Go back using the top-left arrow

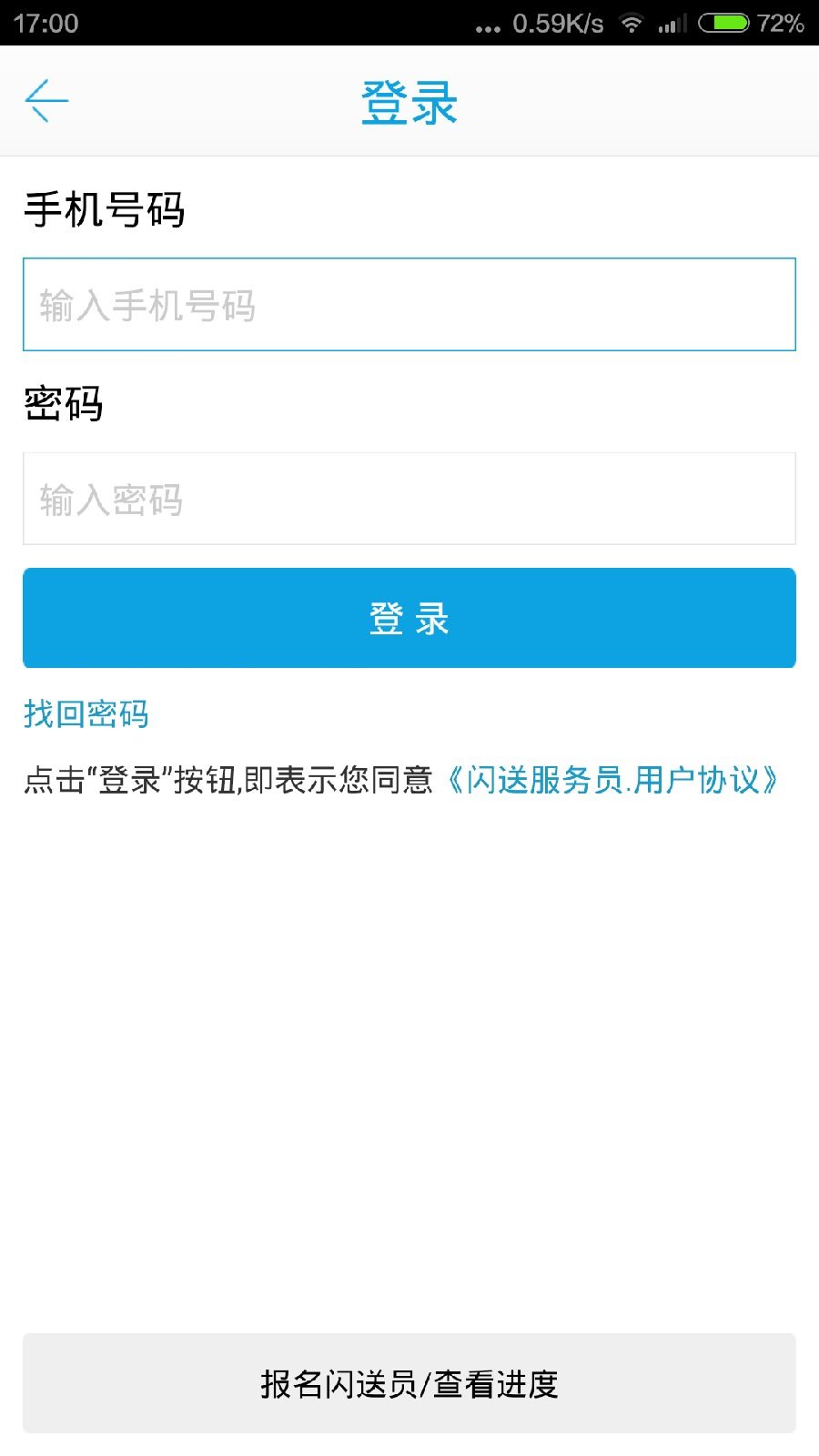coord(47,101)
